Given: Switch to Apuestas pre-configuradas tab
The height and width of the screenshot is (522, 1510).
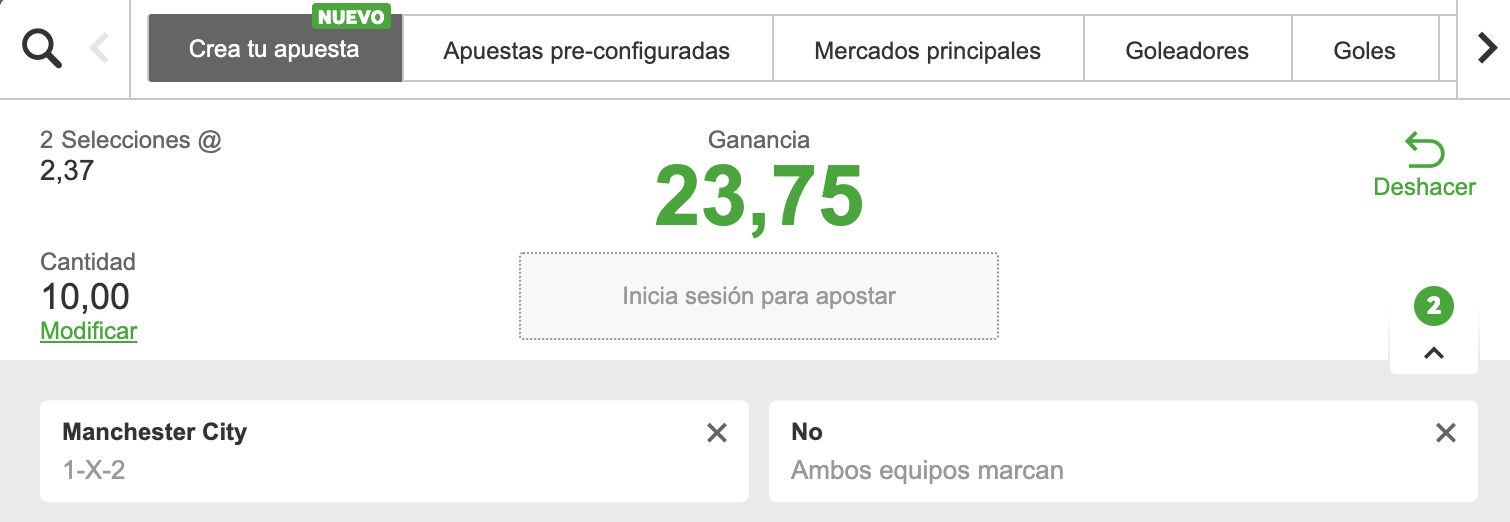Looking at the screenshot, I should coord(587,50).
